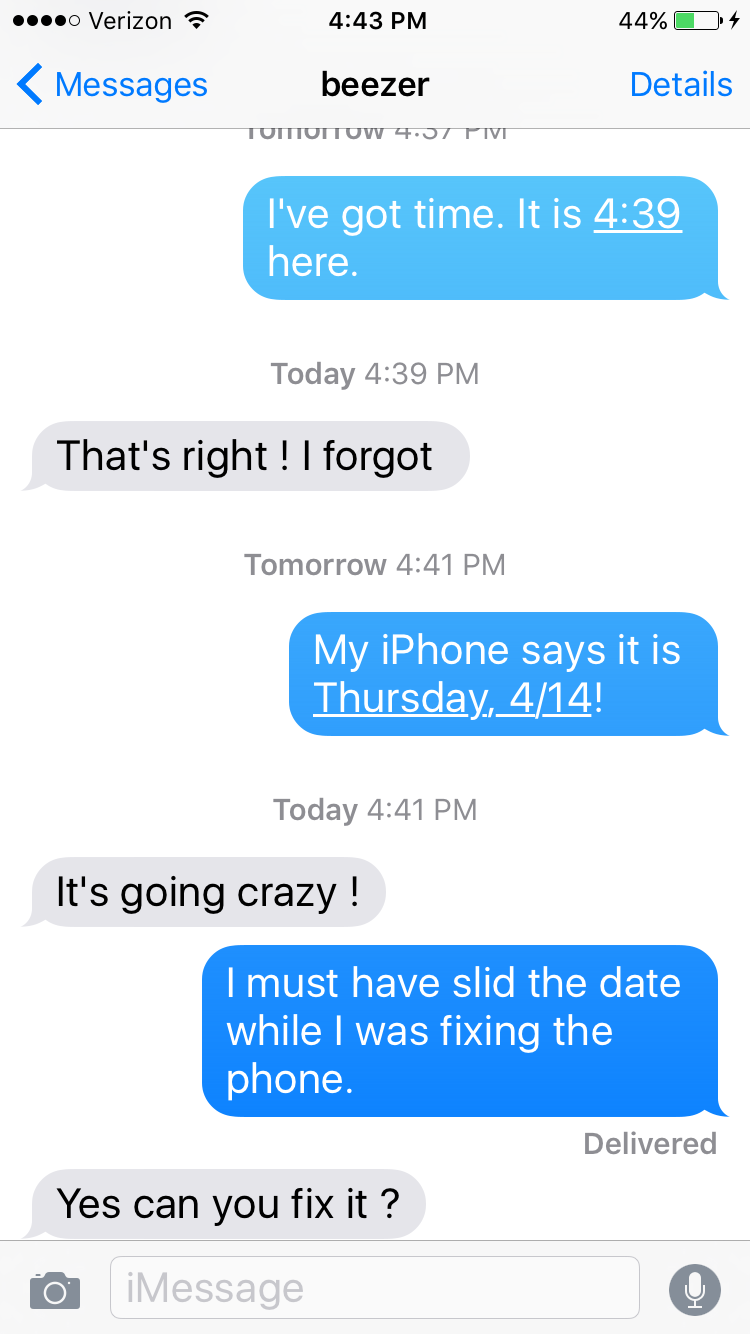The width and height of the screenshot is (750, 1334).
Task: Open the camera to attach a photo
Action: click(54, 1289)
